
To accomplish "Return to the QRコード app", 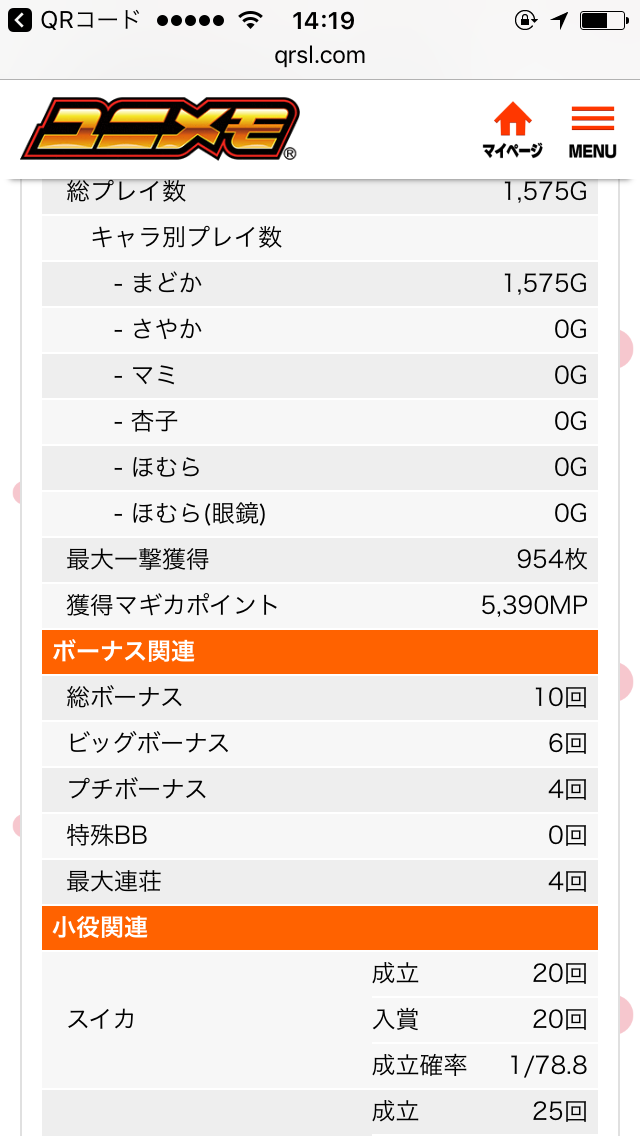I will 72,20.
